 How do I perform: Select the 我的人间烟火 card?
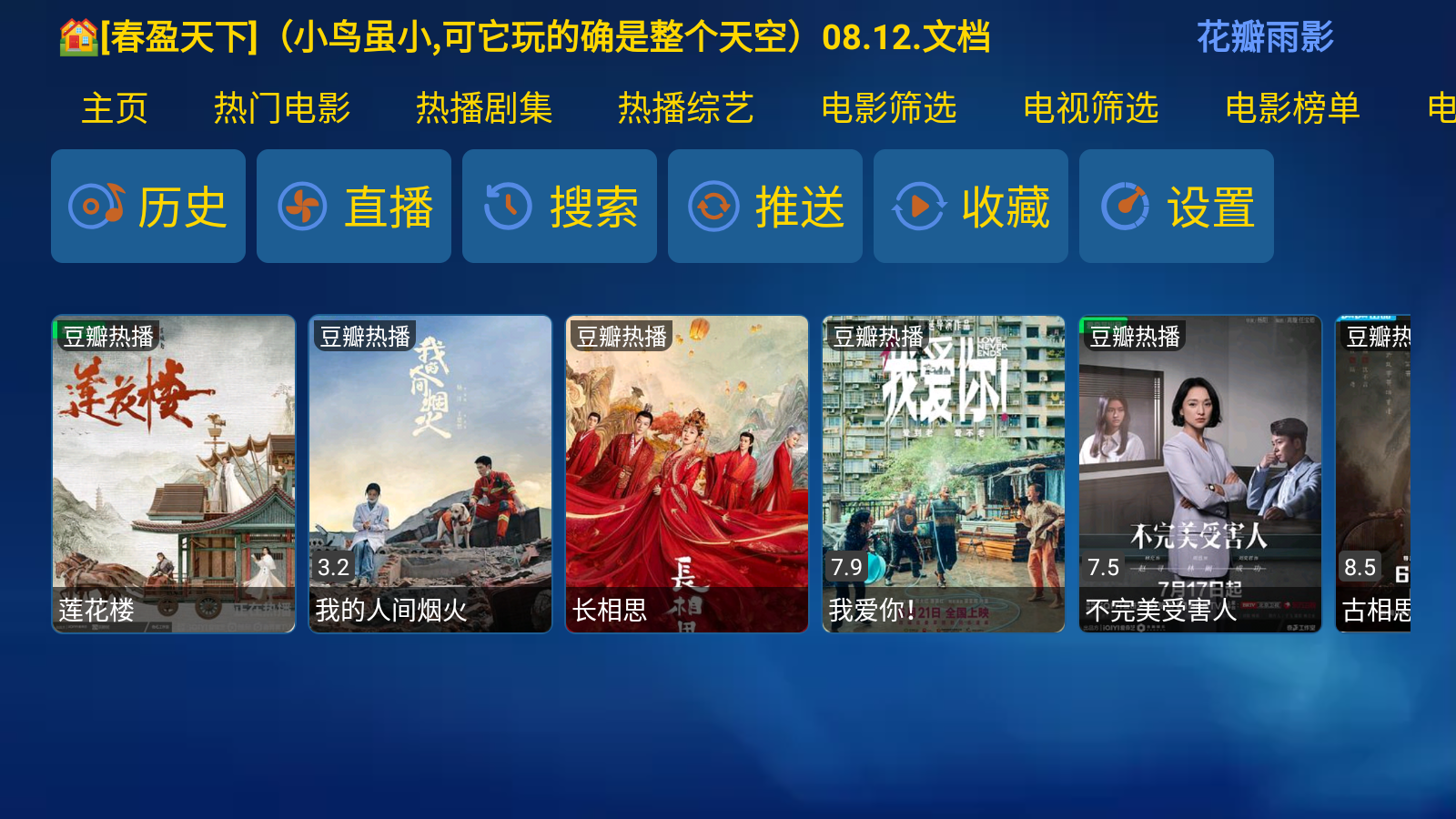(x=430, y=473)
